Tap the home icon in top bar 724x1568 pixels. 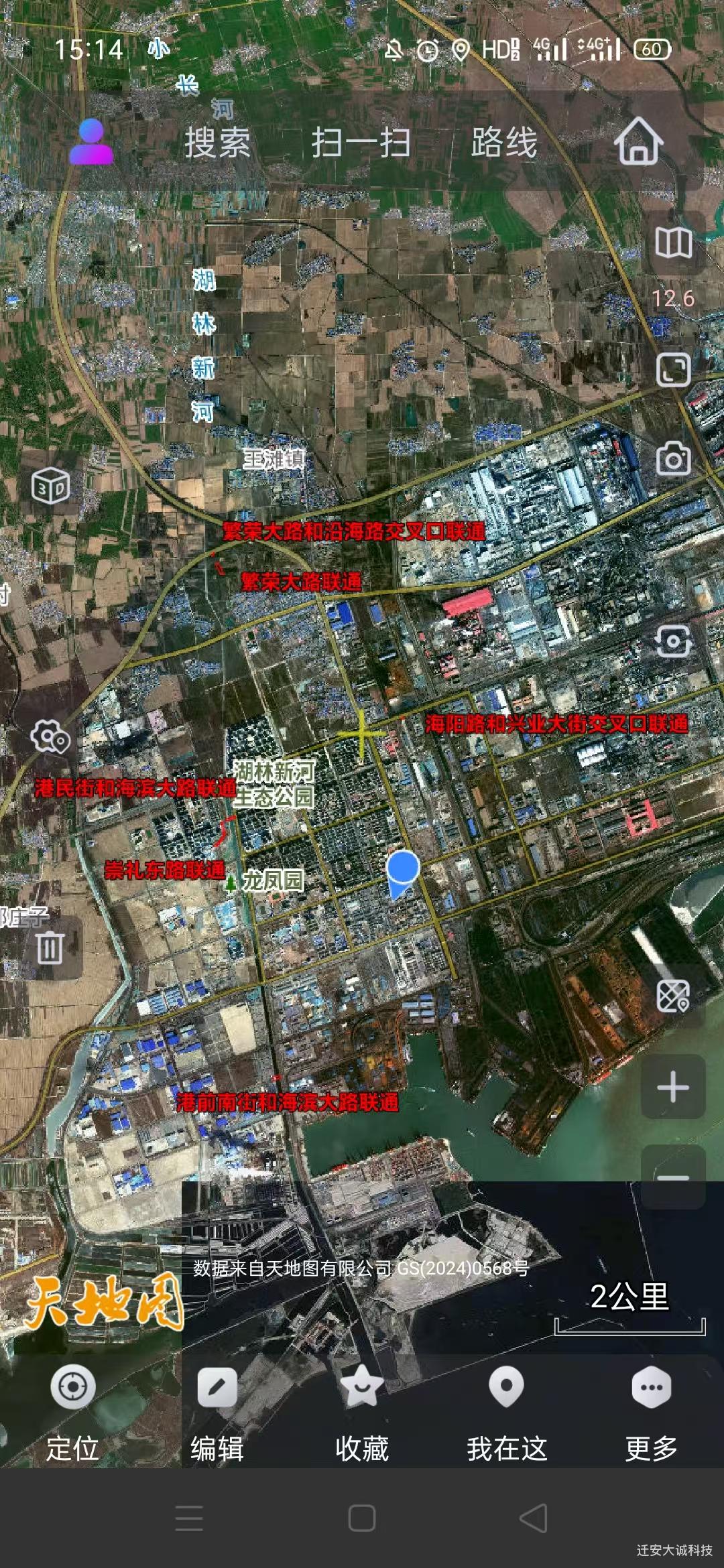(638, 141)
